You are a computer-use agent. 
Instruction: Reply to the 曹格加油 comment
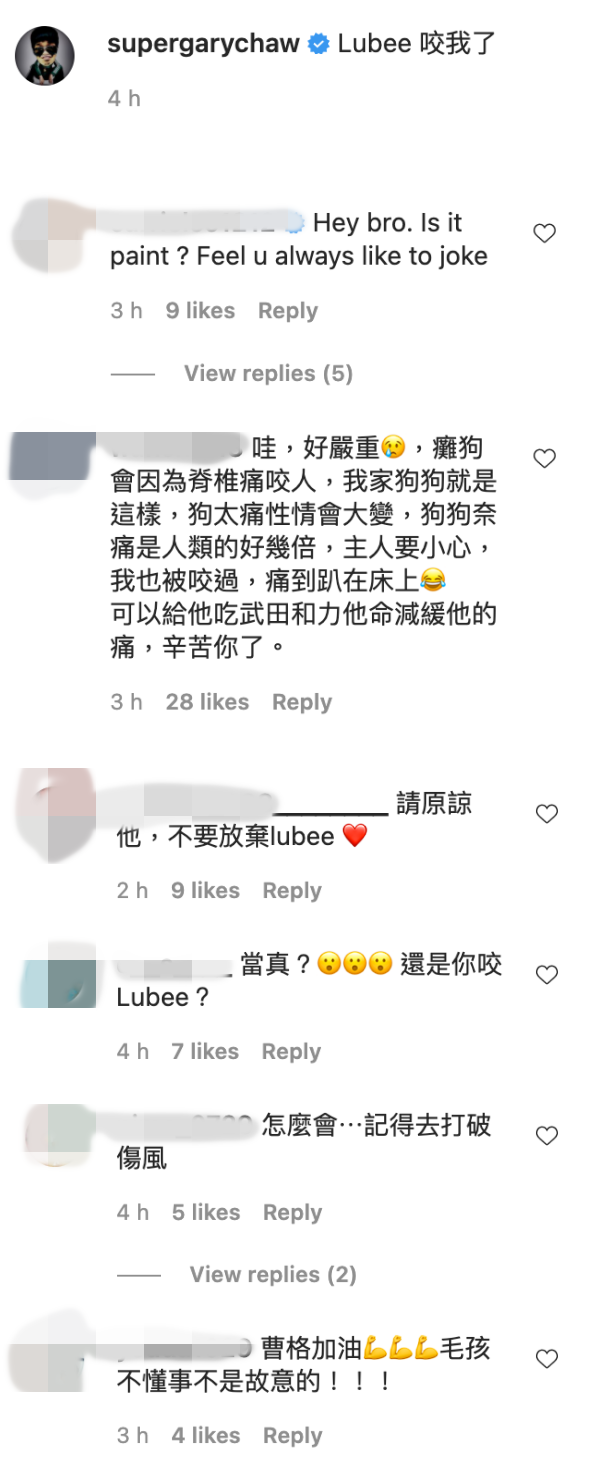pos(292,1435)
